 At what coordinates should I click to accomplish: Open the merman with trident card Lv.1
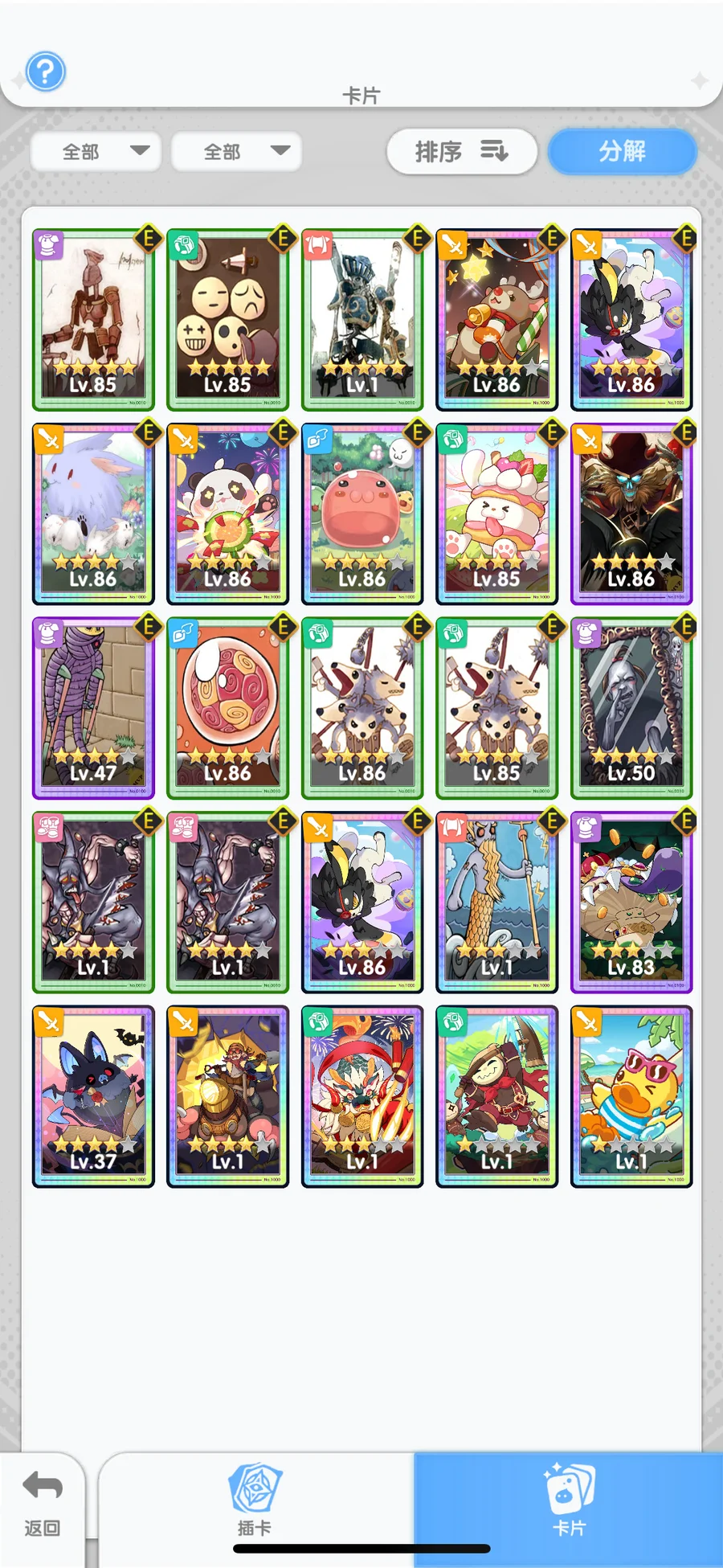[496, 903]
